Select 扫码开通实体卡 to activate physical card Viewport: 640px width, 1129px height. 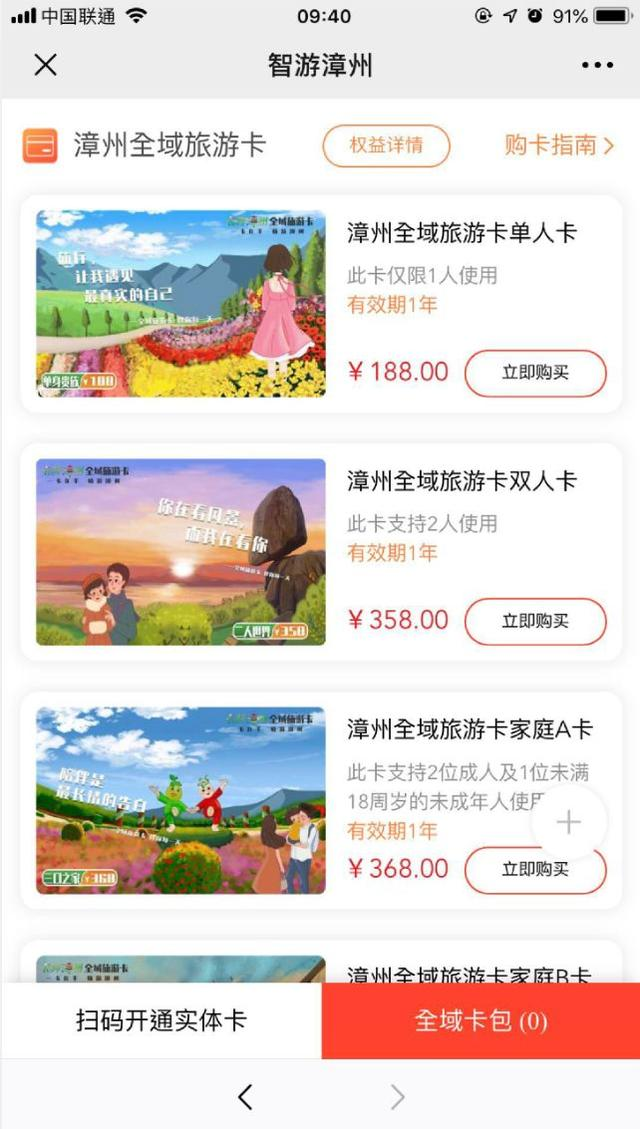tap(161, 1020)
